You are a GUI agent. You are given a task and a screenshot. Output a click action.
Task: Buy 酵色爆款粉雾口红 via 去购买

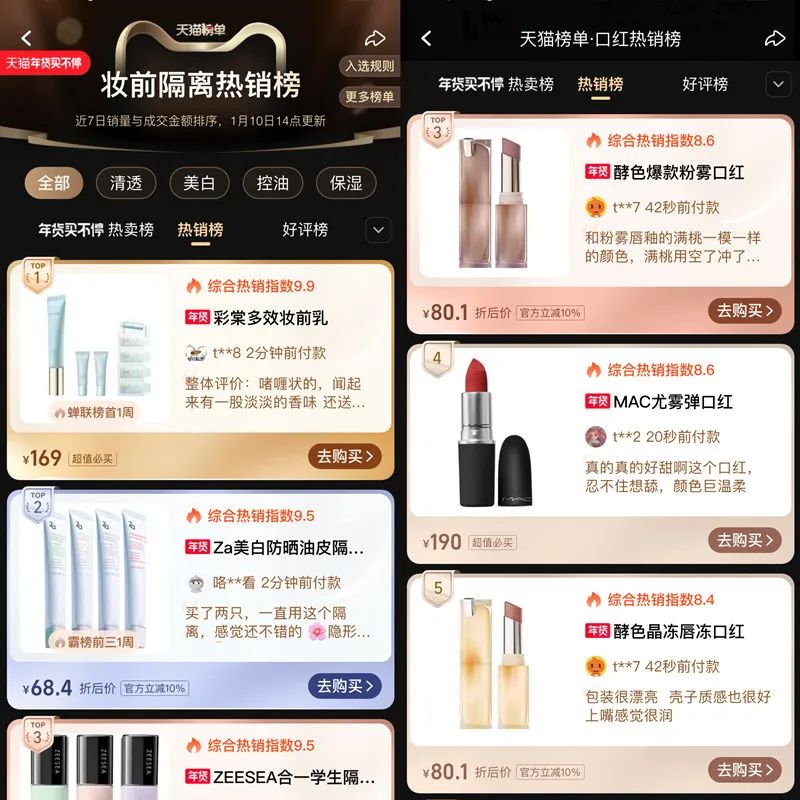point(745,311)
